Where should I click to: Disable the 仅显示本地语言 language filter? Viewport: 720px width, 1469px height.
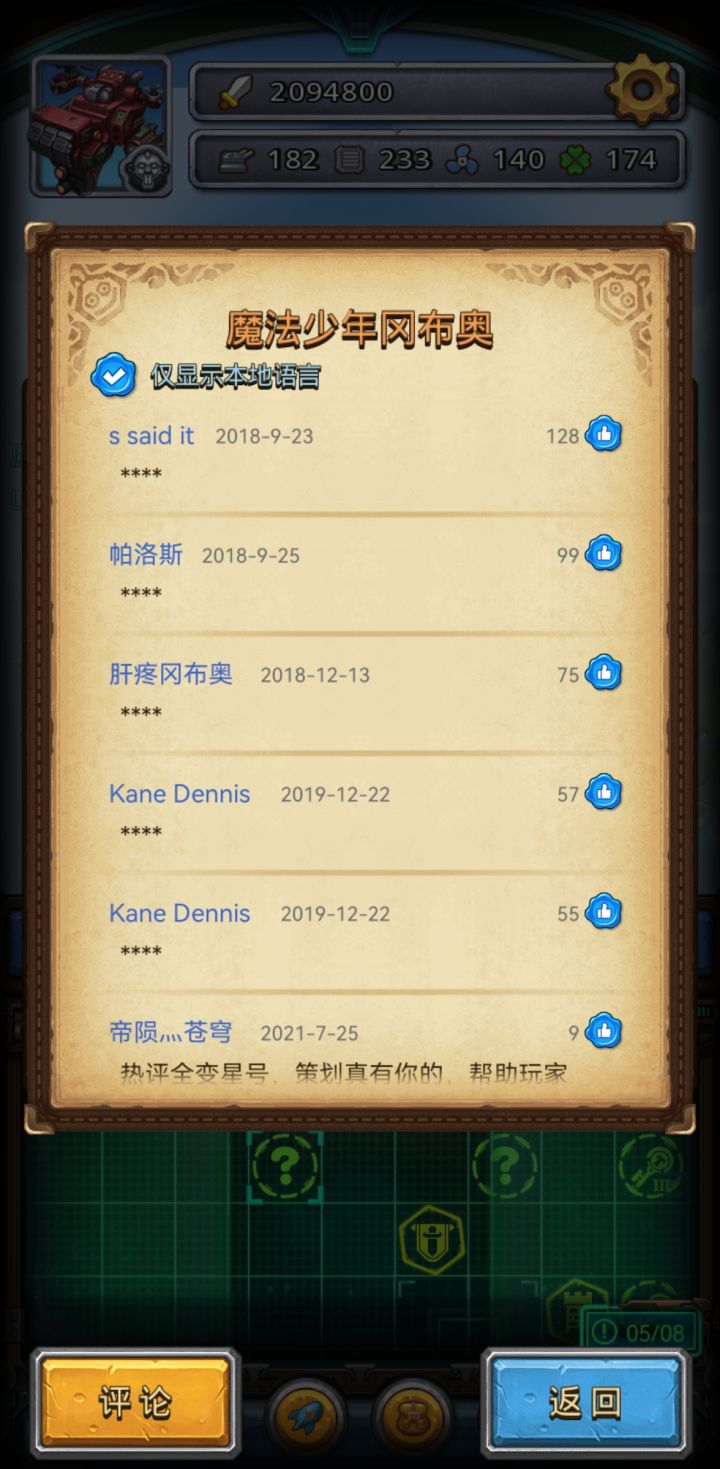(x=113, y=373)
